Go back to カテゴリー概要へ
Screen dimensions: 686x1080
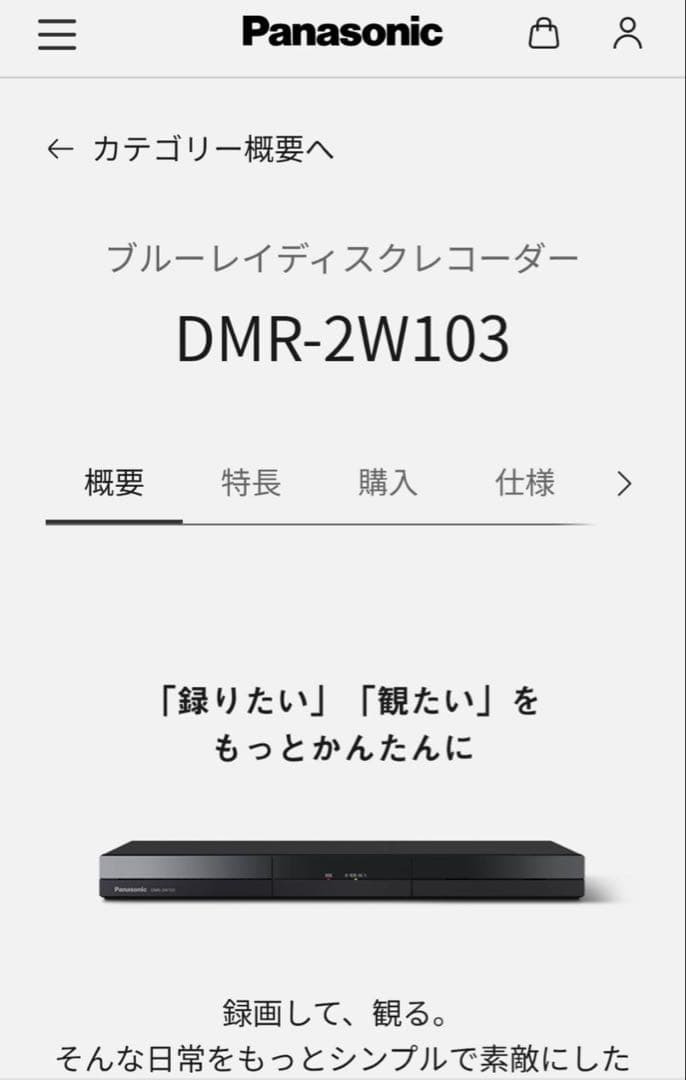click(190, 149)
